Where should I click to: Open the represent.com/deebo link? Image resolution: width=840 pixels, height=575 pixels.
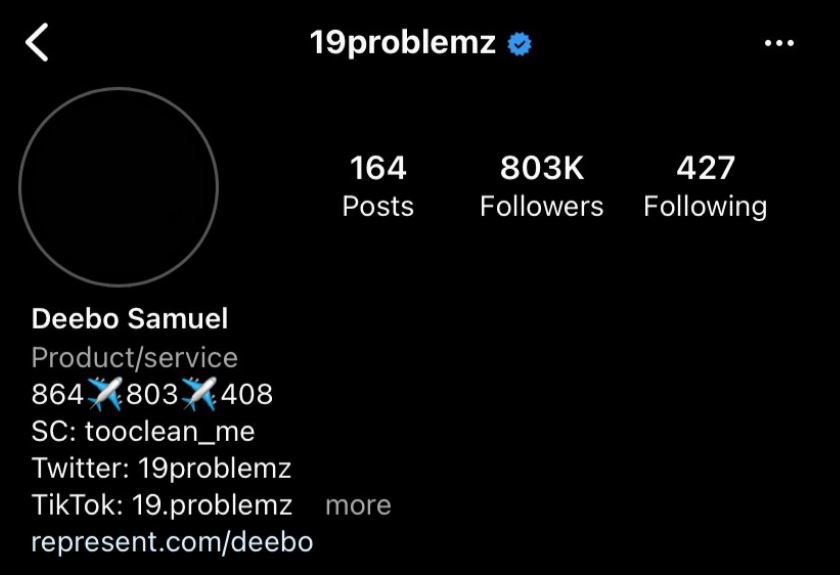pyautogui.click(x=172, y=542)
